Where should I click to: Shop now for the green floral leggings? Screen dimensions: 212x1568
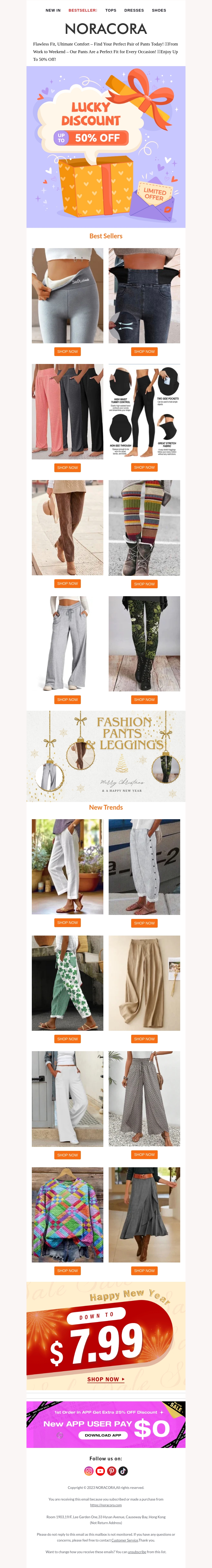[x=144, y=700]
